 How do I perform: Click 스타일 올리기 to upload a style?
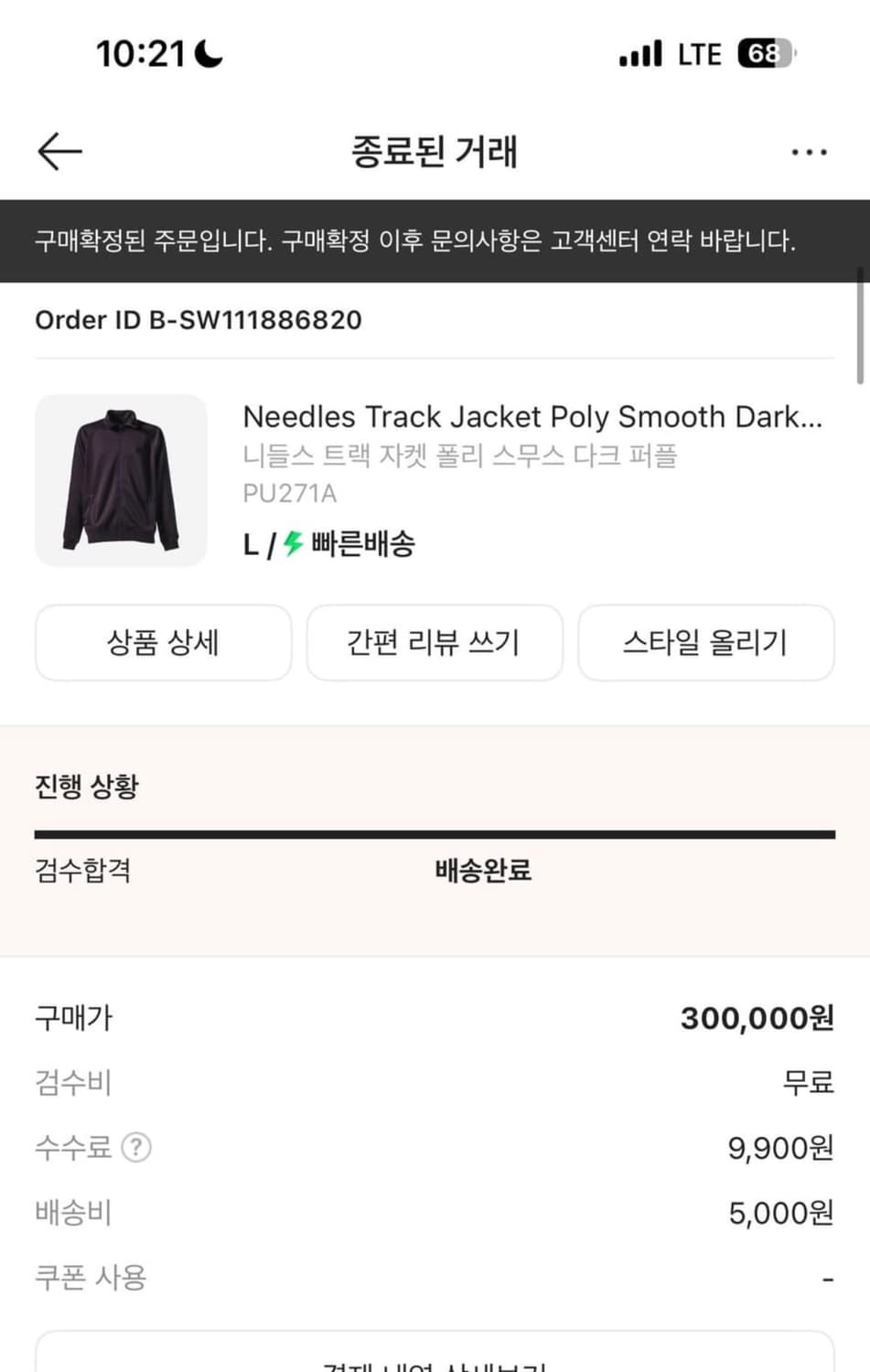pyautogui.click(x=706, y=643)
